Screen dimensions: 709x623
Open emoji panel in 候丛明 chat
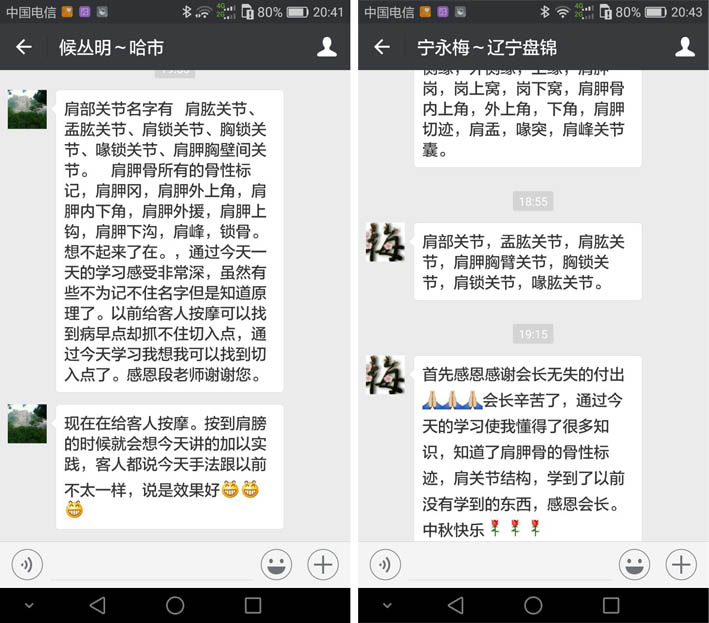click(276, 565)
